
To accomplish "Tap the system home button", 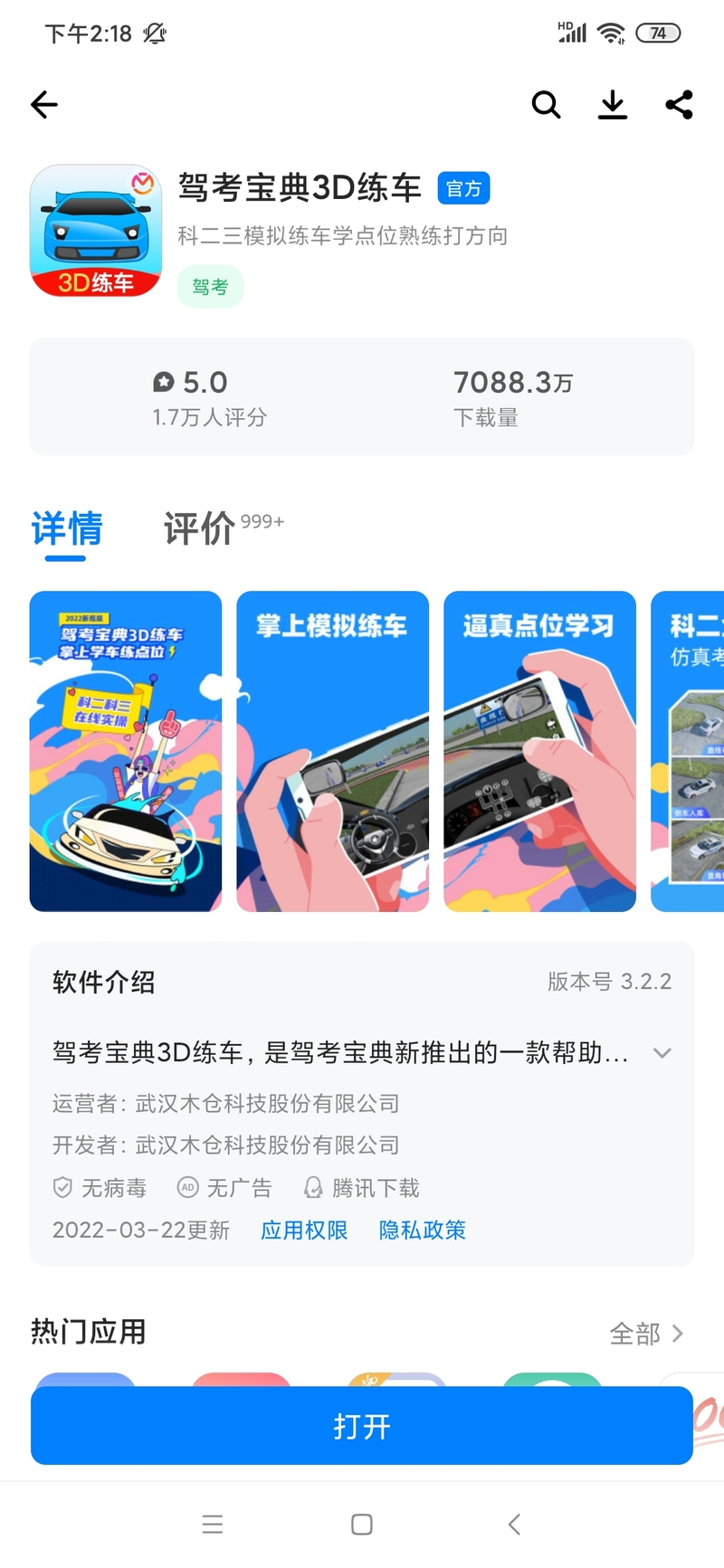I will pos(362,1525).
